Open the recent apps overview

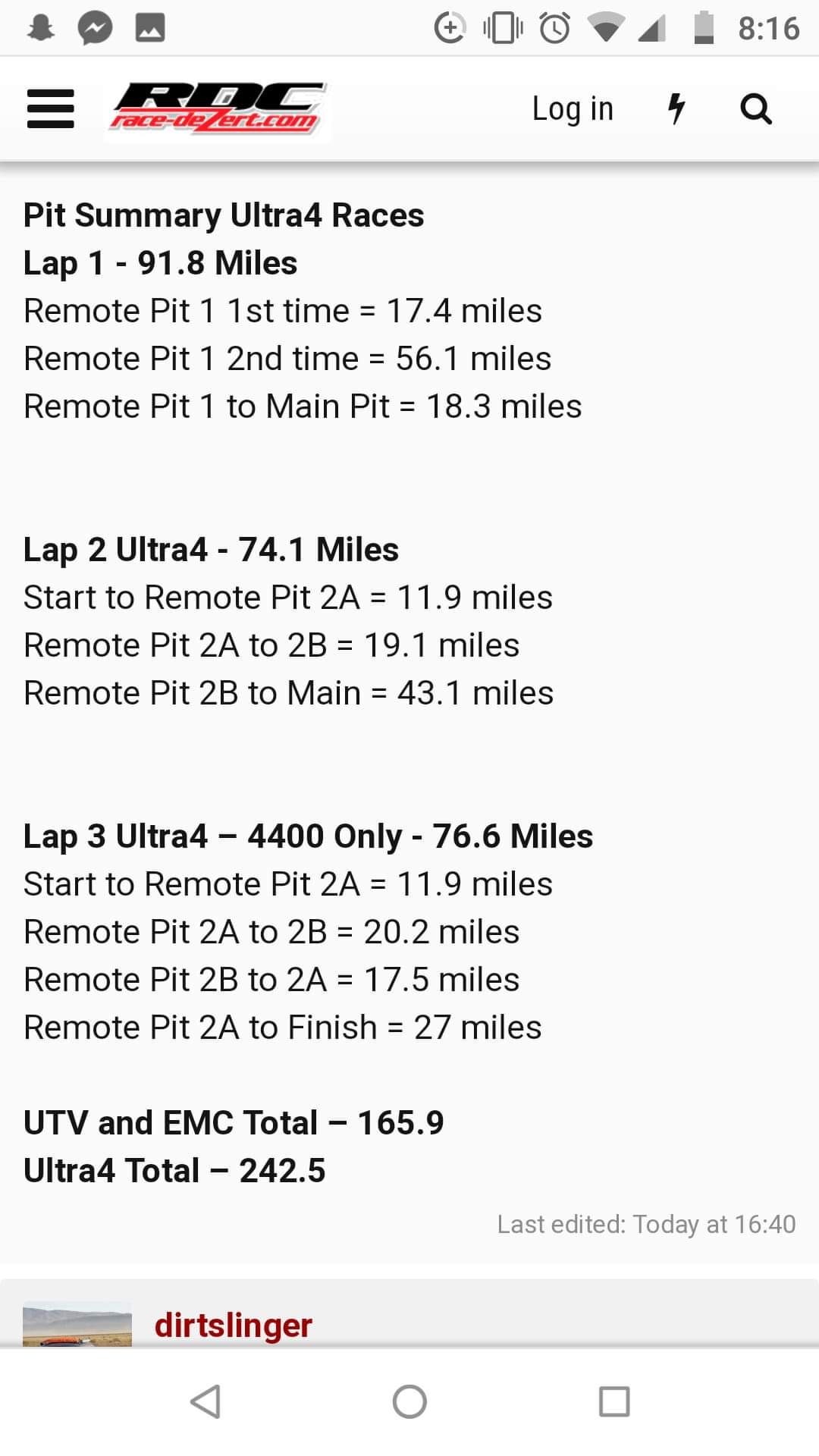[613, 1401]
